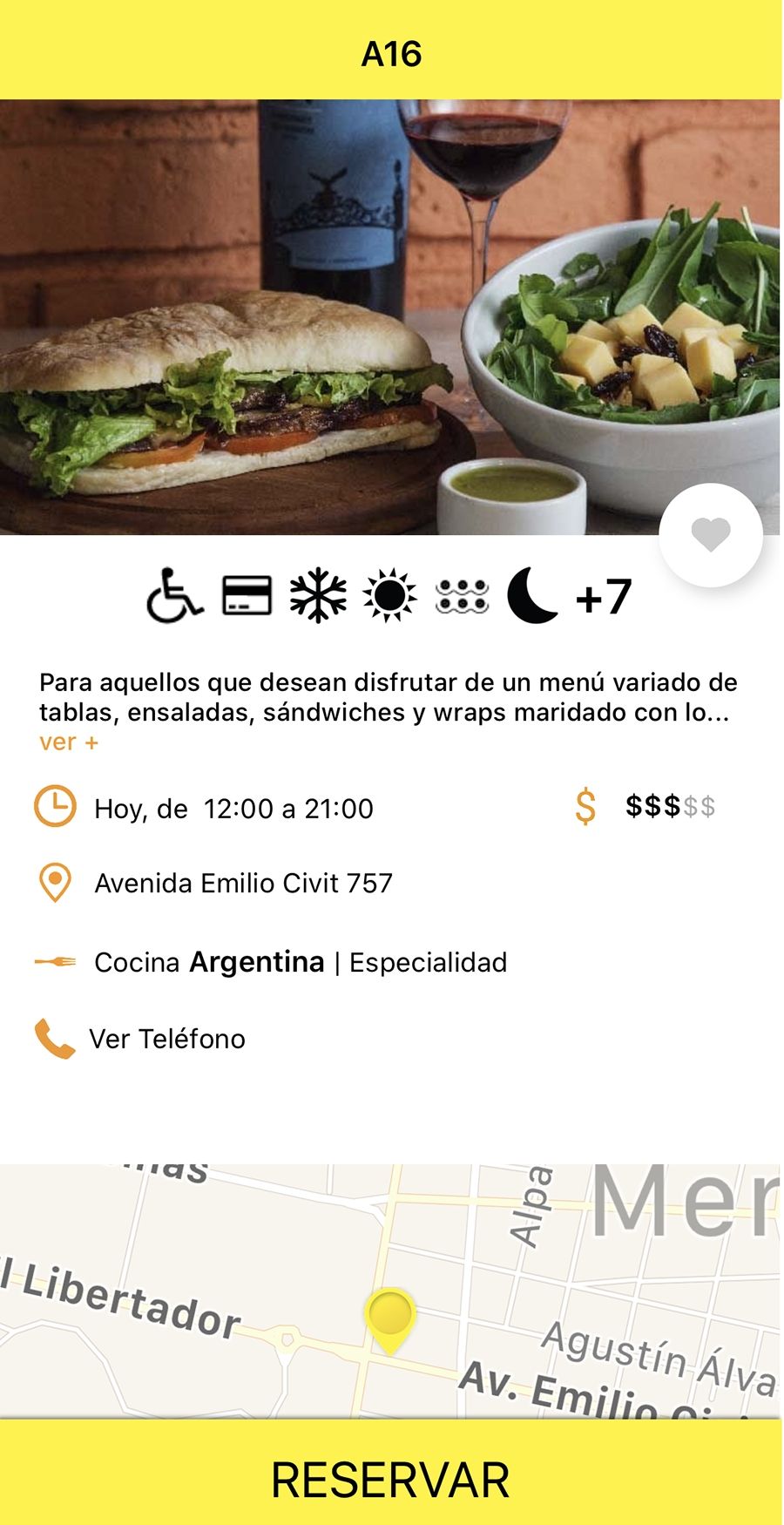
Task: Open the map at the yellow pin
Action: click(x=390, y=1317)
